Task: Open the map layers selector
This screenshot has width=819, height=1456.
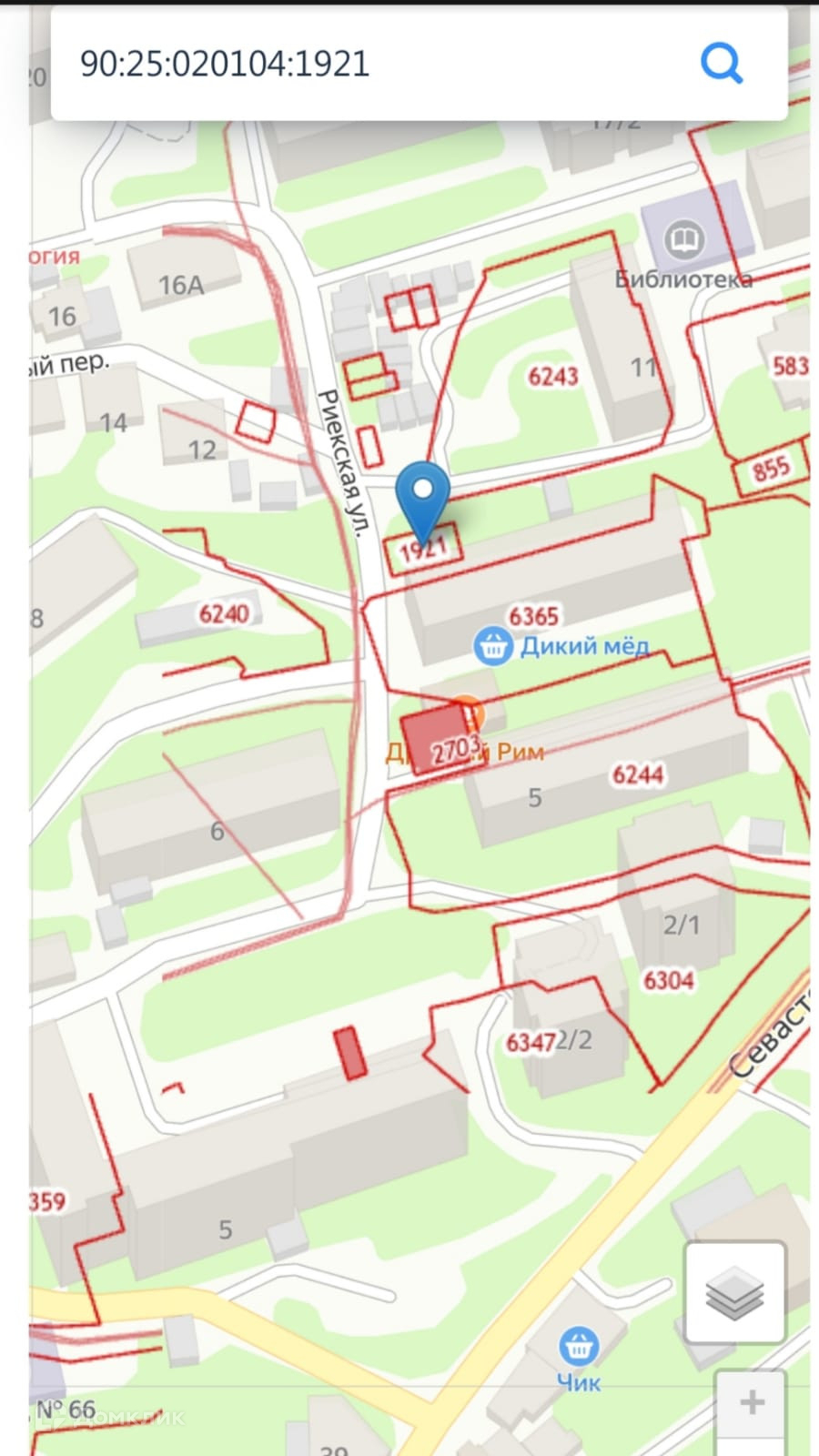Action: coord(735,1292)
